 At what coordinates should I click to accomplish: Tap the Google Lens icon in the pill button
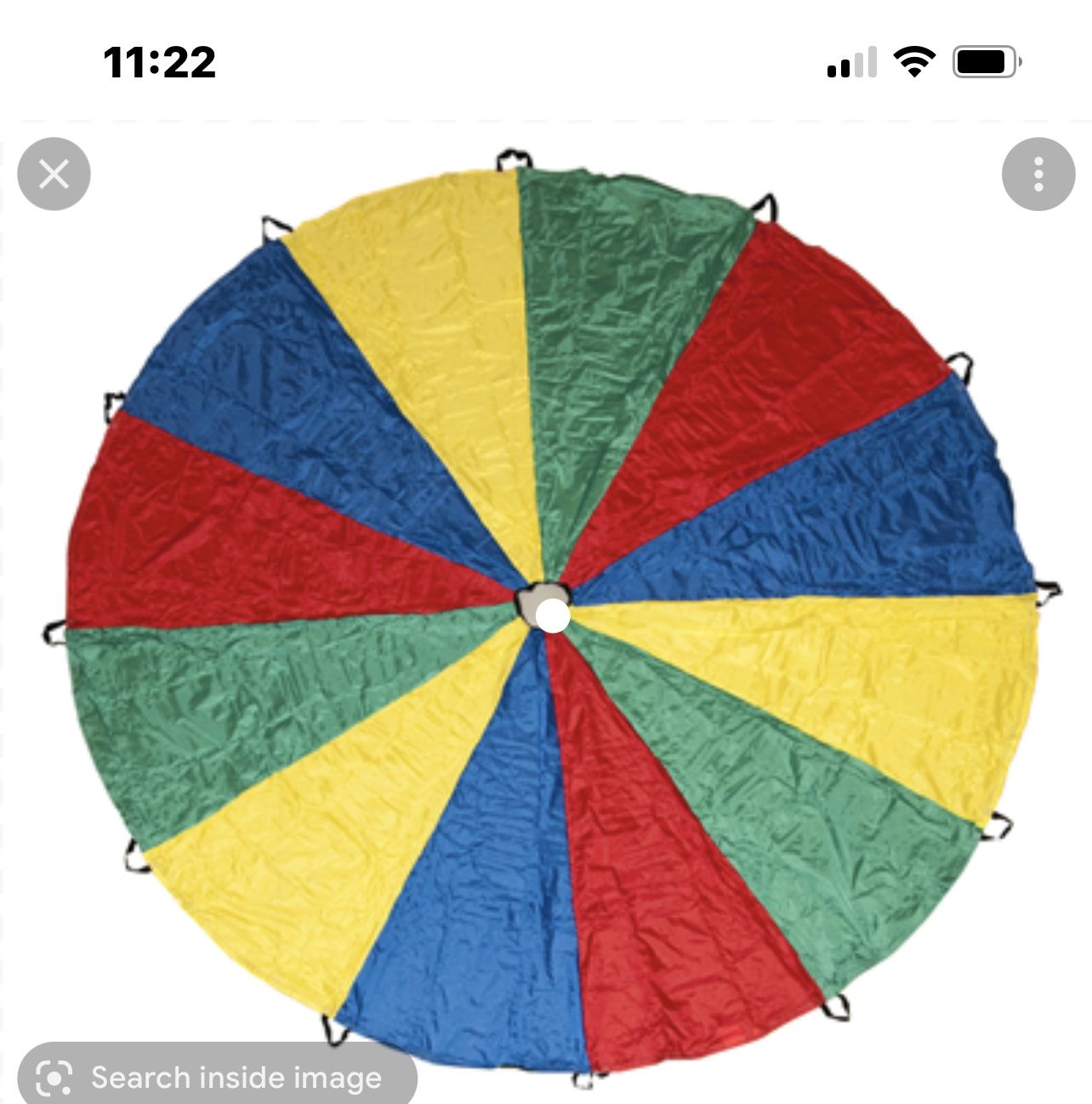click(51, 1077)
